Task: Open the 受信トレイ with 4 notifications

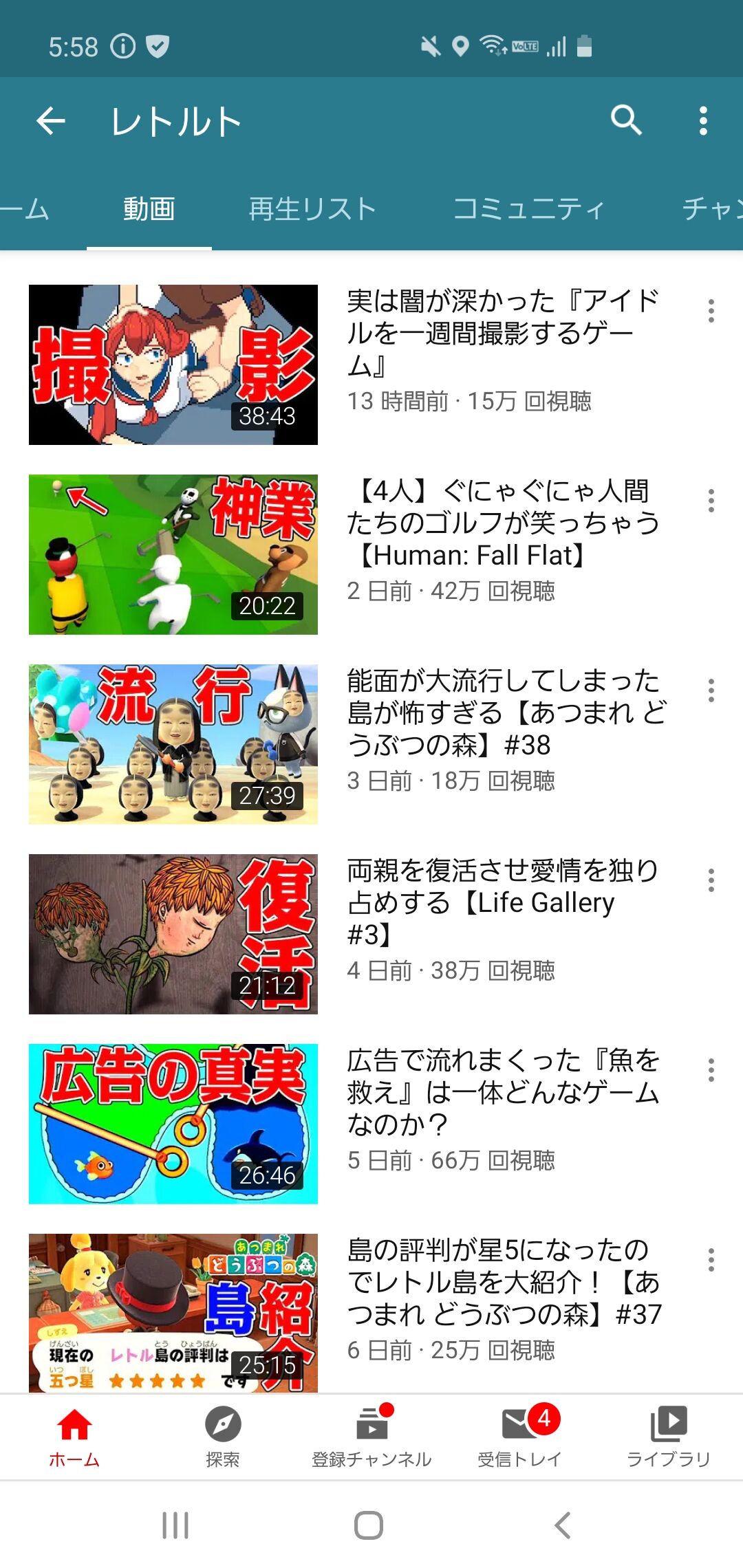Action: point(520,1437)
